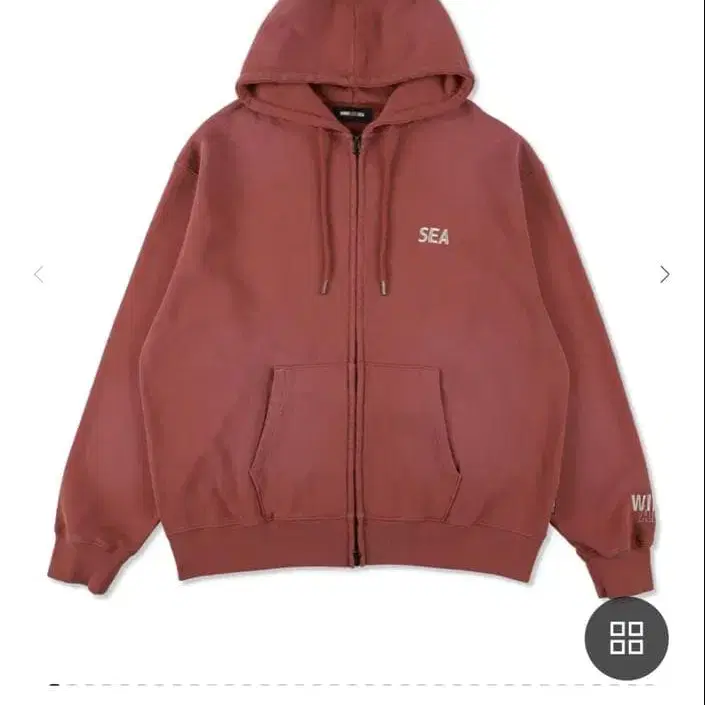
Task: Go back to the previous product image
Action: (x=38, y=274)
